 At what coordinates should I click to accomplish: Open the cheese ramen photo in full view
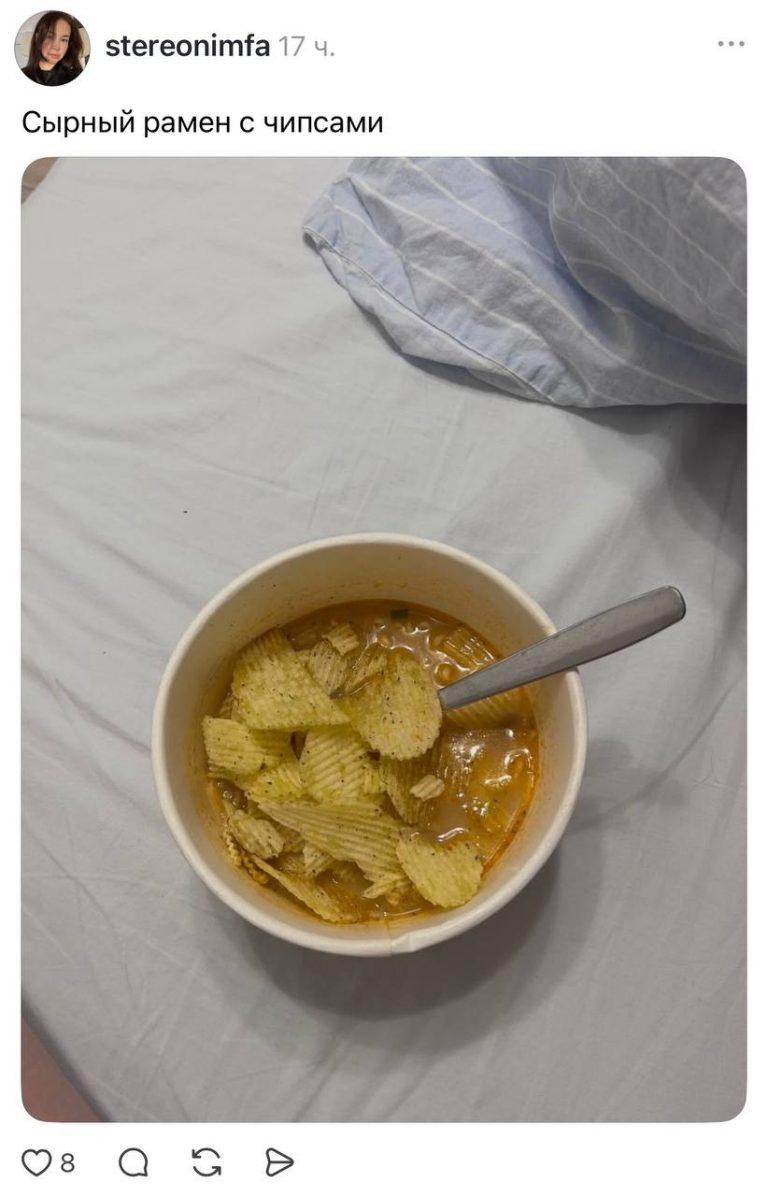[384, 638]
